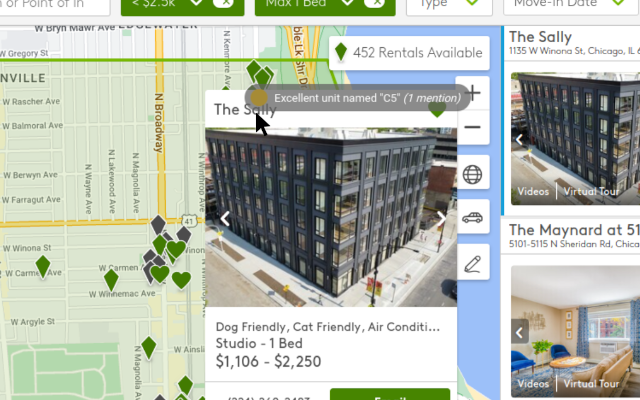Show previous photo on The Maynard card

coord(520,332)
